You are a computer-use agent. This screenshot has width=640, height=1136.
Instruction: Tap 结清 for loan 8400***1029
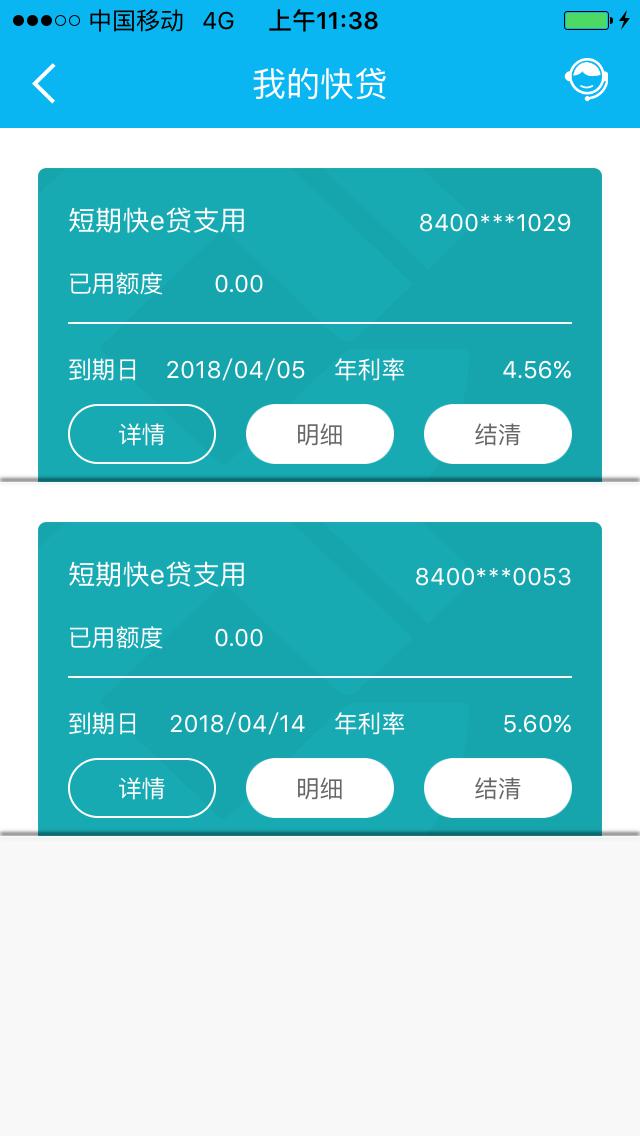498,434
